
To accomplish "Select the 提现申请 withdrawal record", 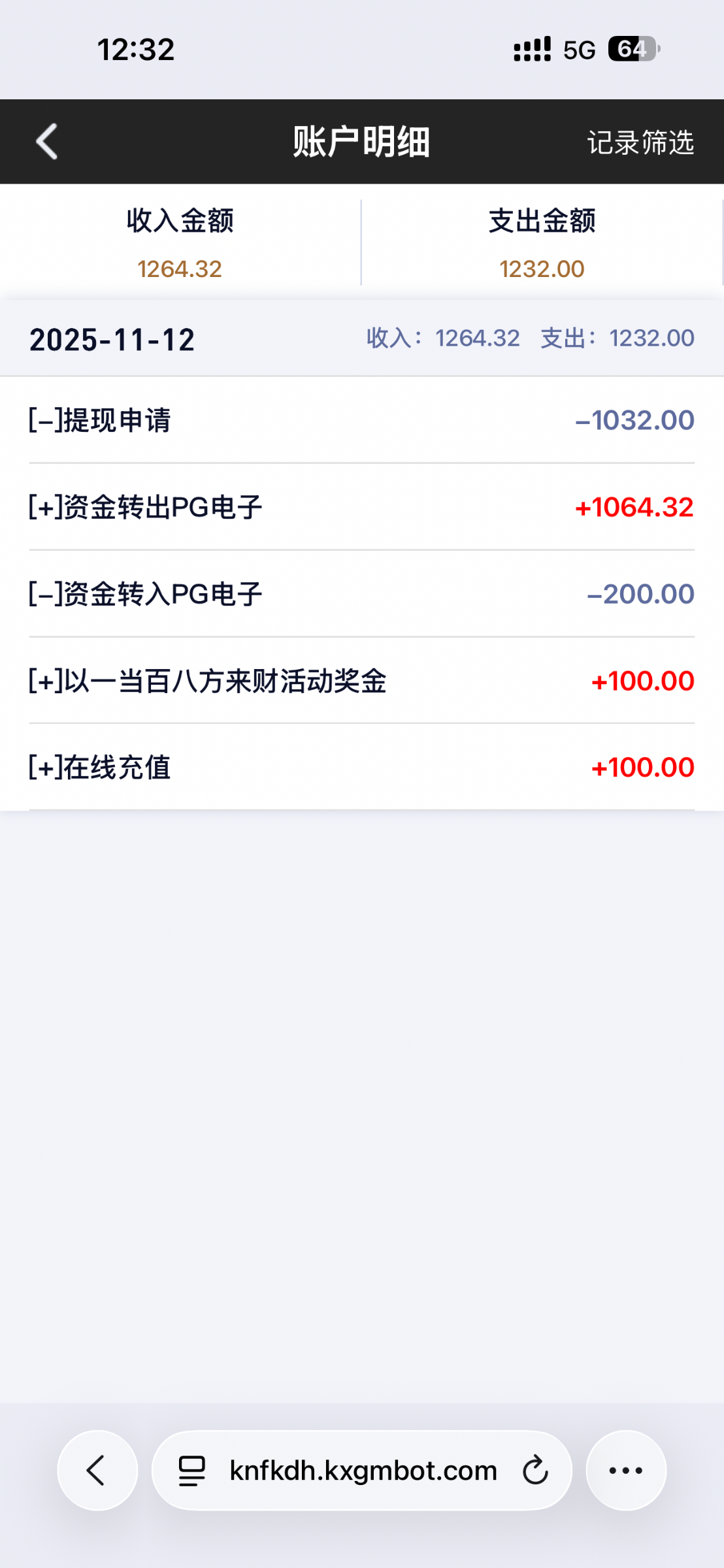I will point(362,420).
